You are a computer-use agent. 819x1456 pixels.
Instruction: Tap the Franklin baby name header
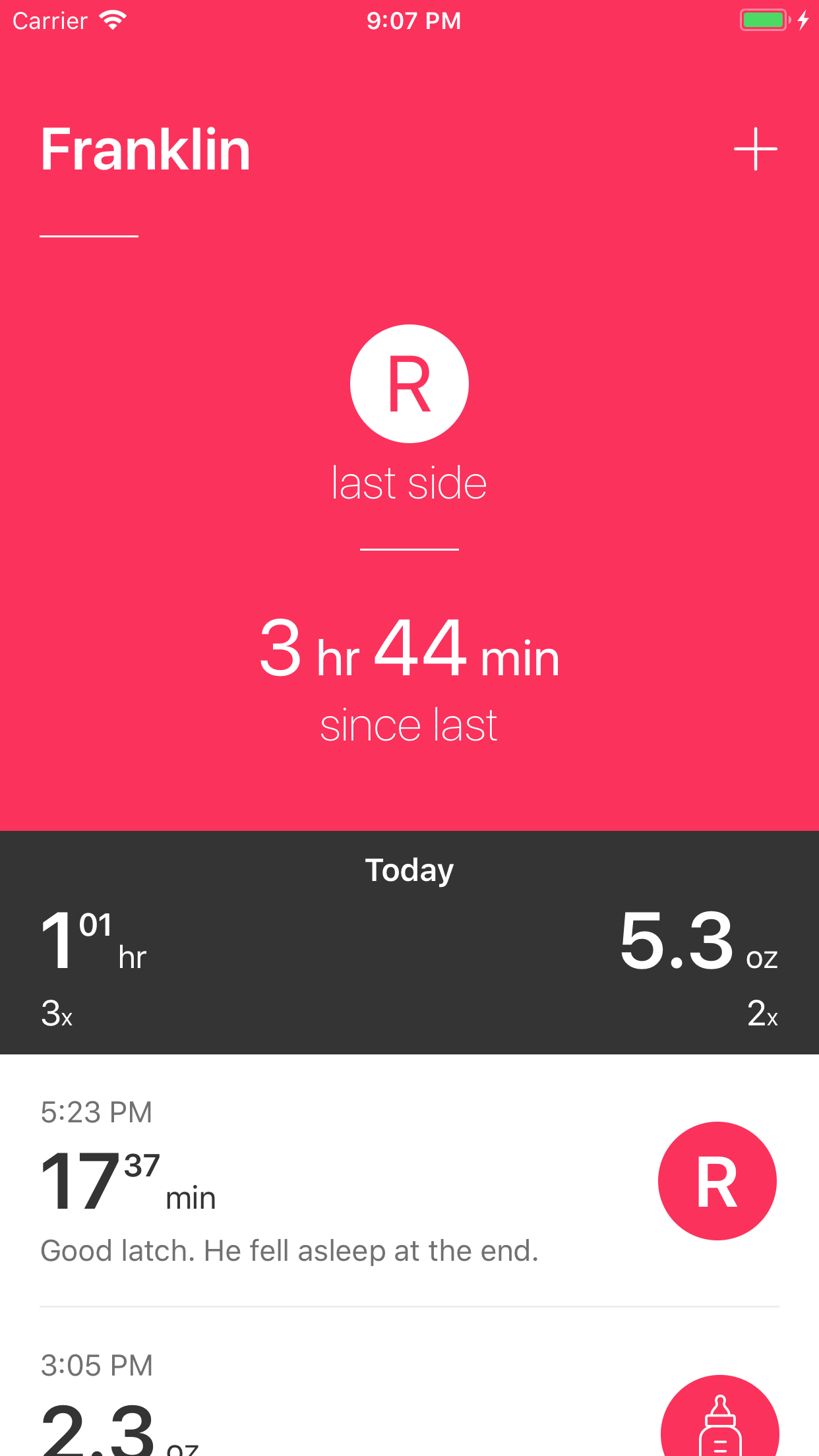[x=146, y=150]
